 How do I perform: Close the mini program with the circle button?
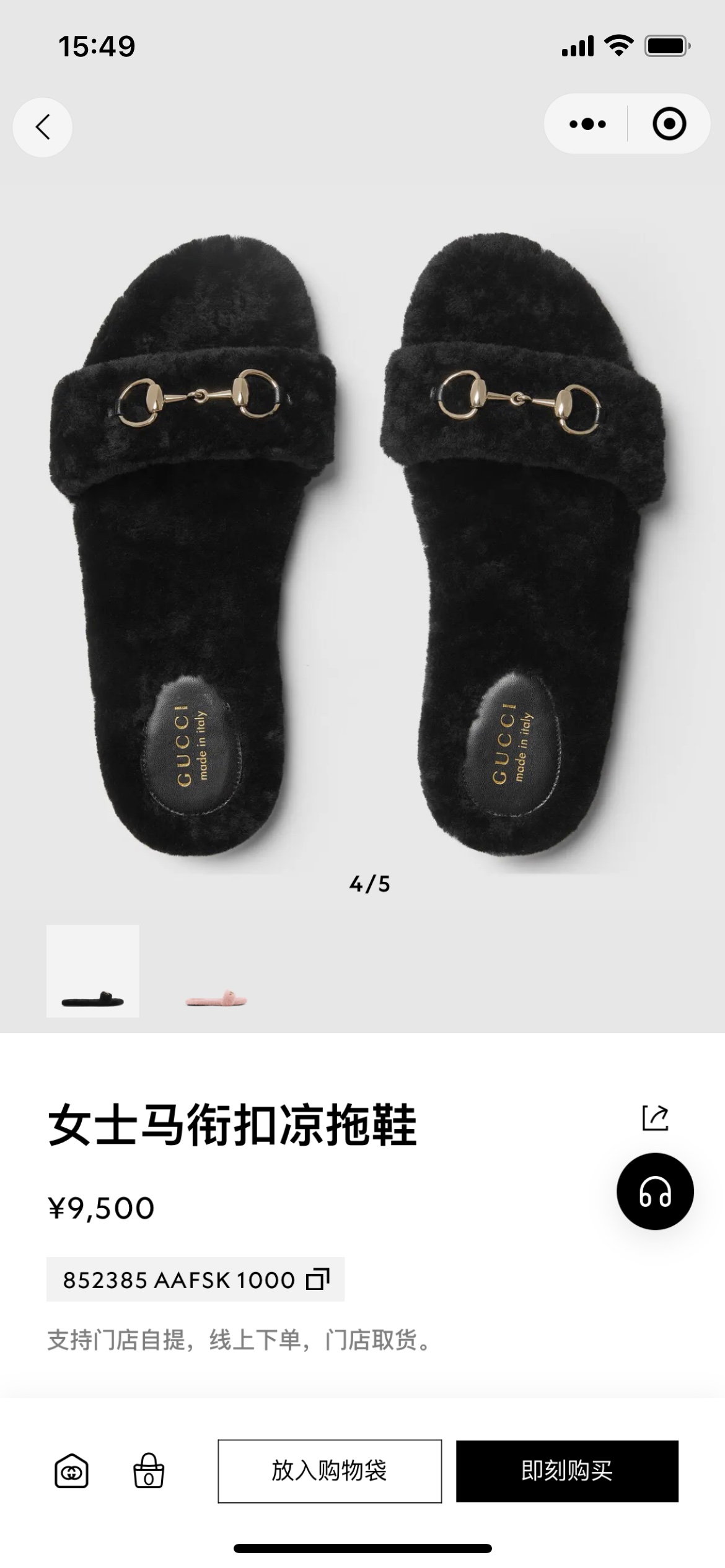click(x=669, y=124)
